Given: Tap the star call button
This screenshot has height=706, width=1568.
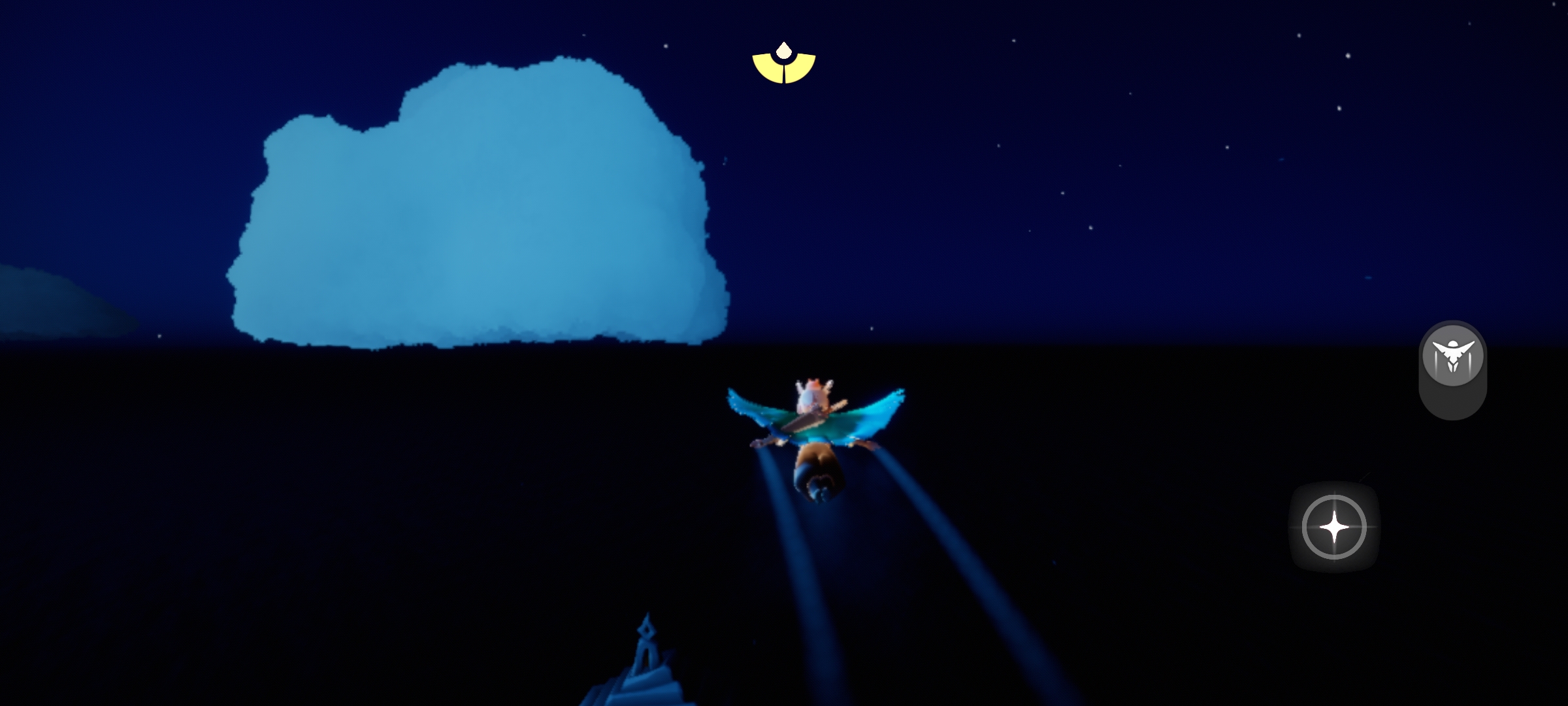Looking at the screenshot, I should 1333,527.
